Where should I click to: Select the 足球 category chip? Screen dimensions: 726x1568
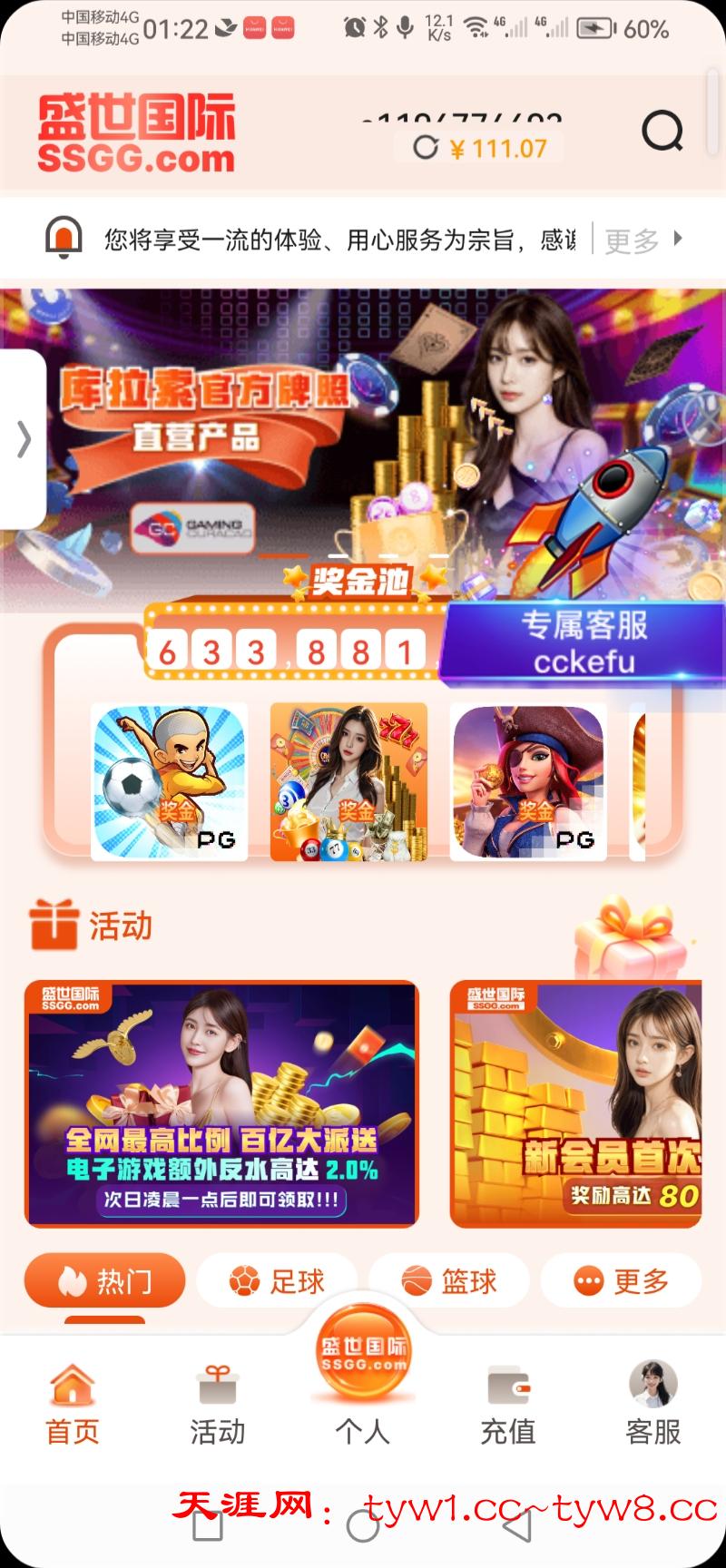pos(277,1280)
